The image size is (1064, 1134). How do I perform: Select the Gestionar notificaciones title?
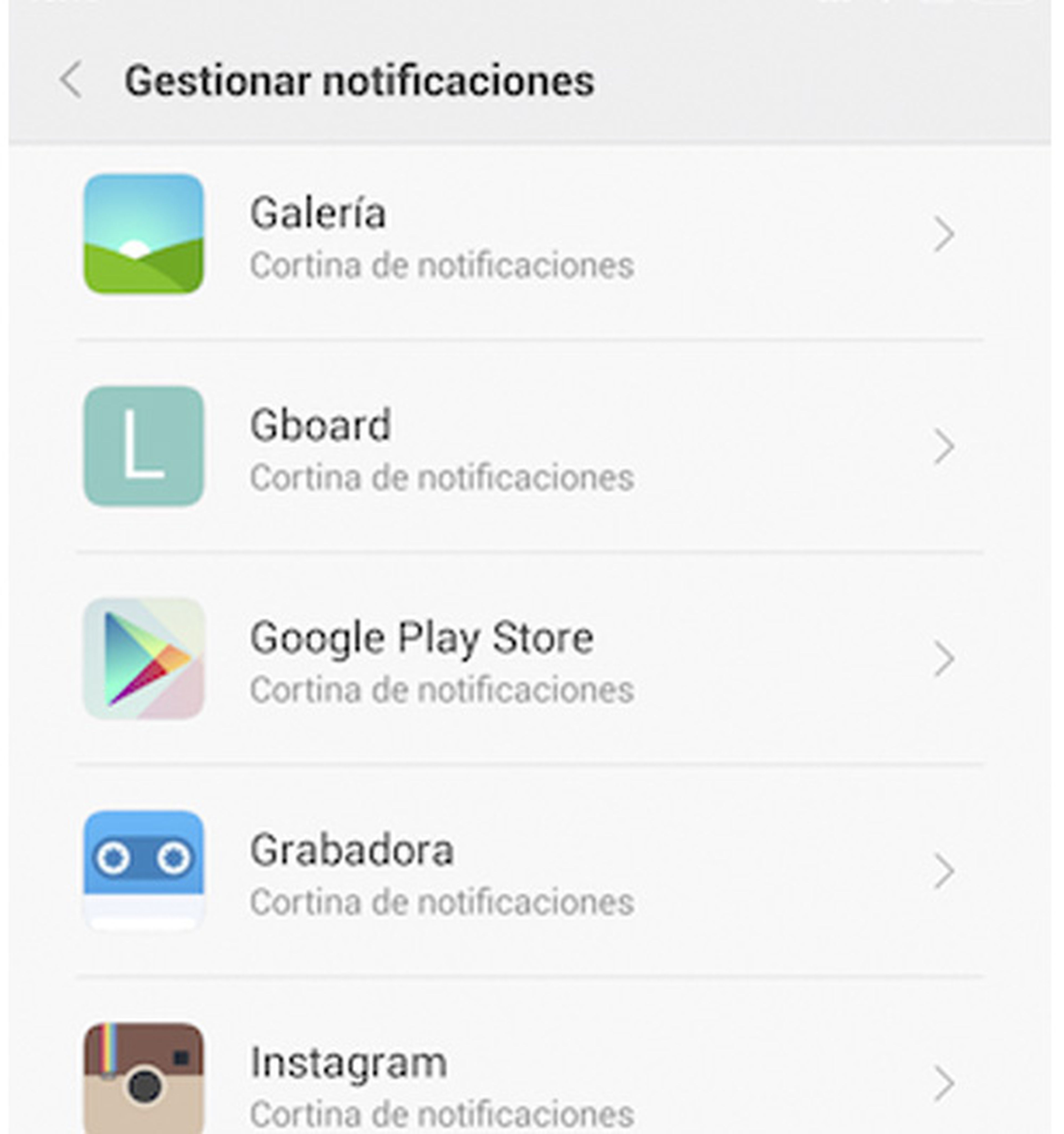click(359, 80)
